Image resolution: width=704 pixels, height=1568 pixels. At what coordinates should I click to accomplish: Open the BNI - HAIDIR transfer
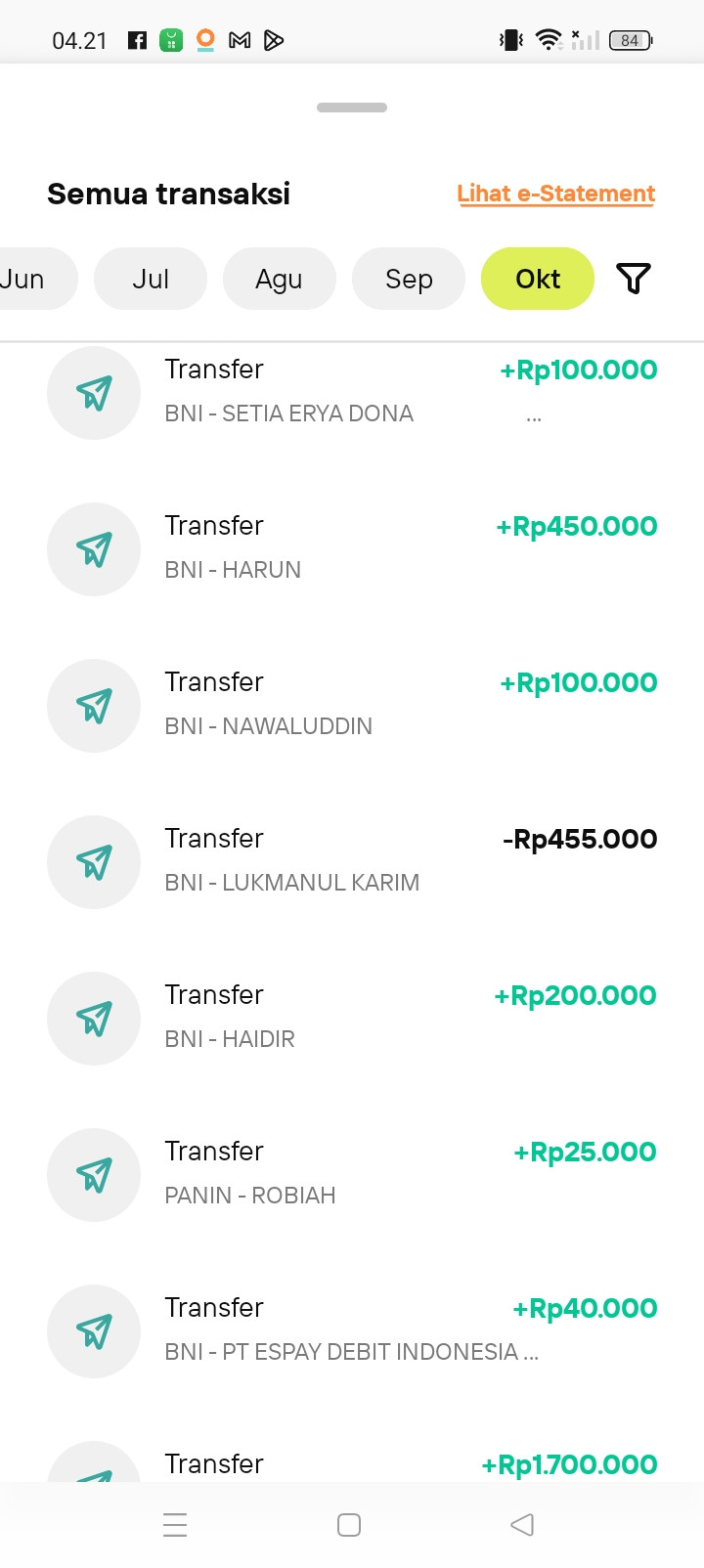click(x=352, y=1018)
